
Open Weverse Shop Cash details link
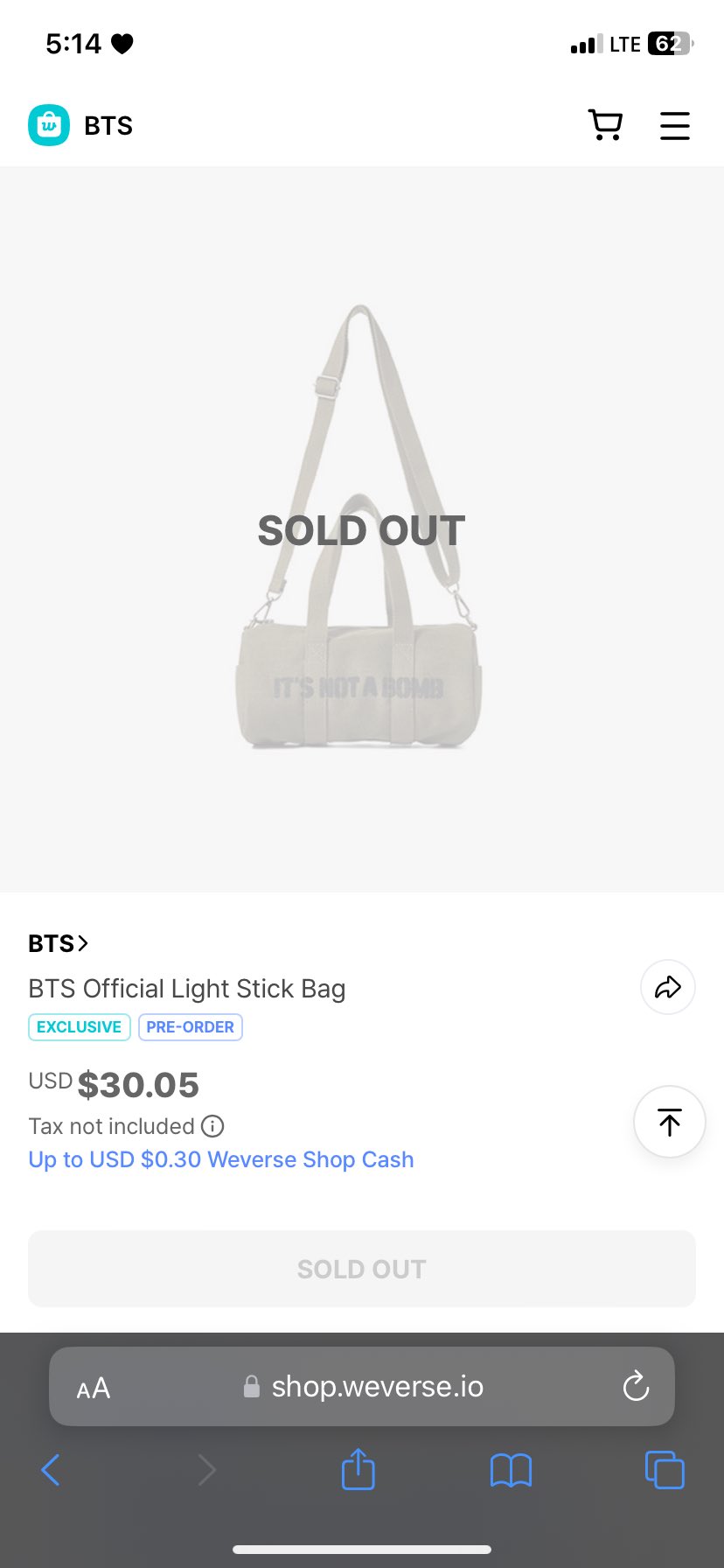(x=221, y=1159)
